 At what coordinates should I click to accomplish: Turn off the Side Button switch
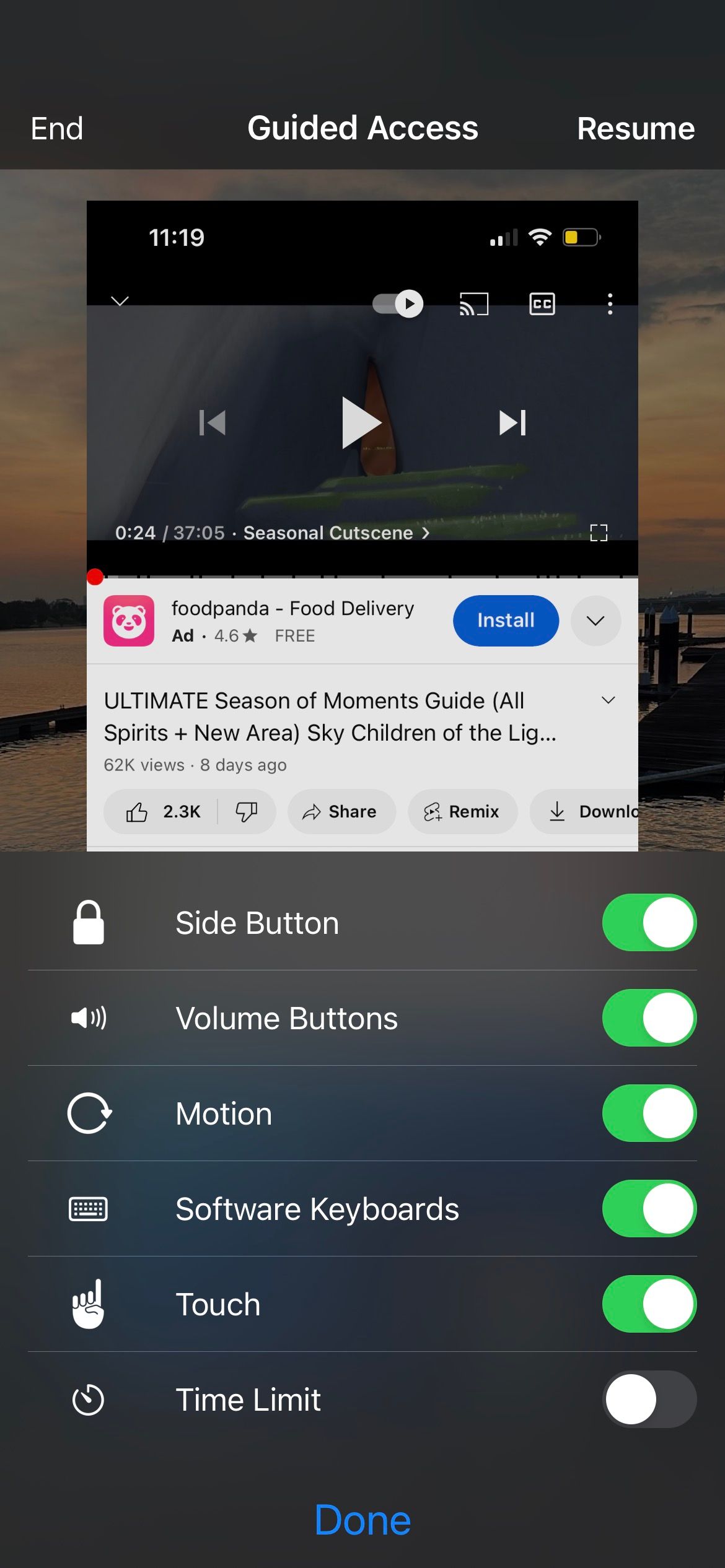[x=649, y=923]
